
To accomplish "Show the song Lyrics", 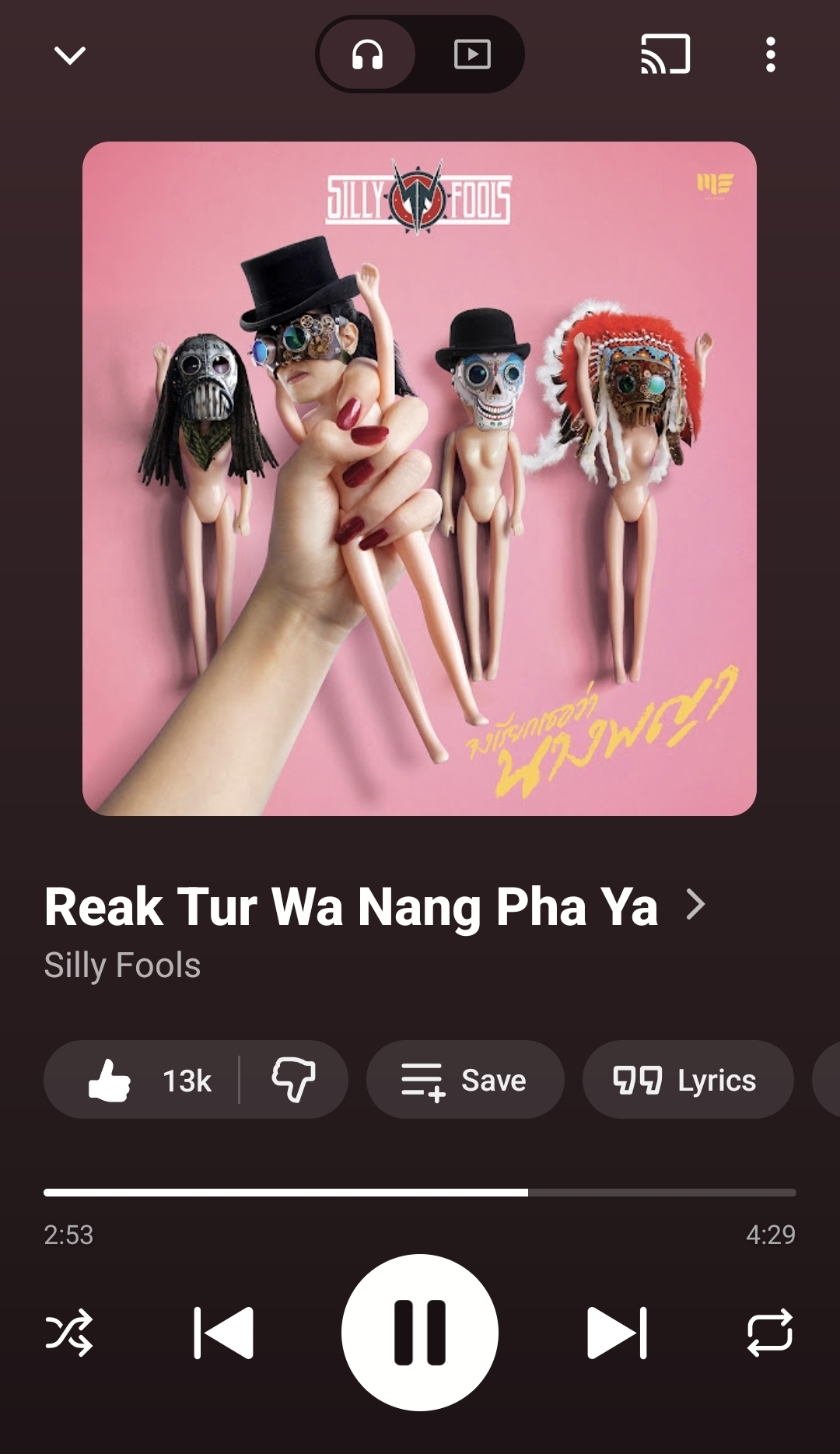I will tap(687, 1080).
